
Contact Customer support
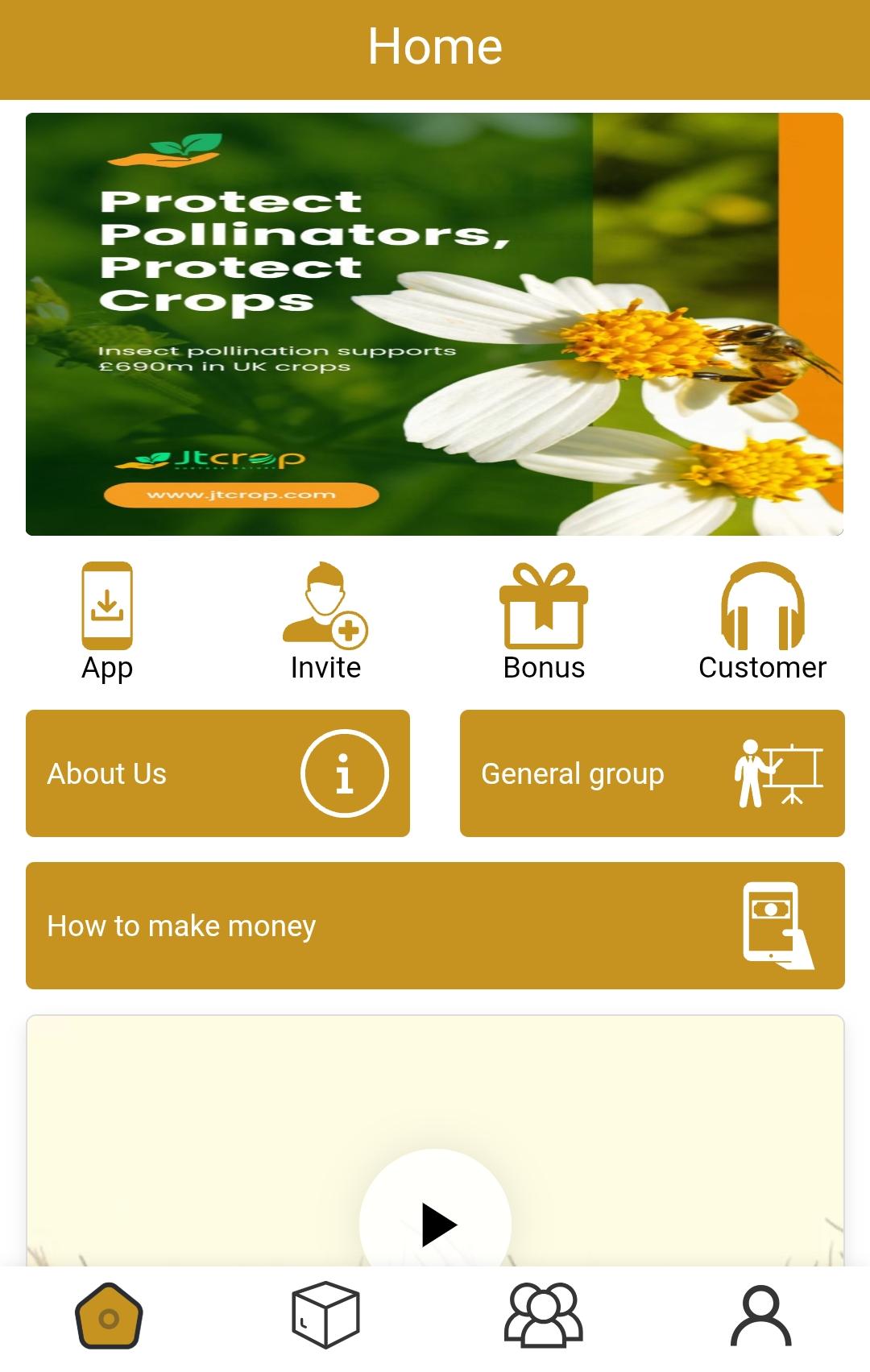tap(762, 620)
